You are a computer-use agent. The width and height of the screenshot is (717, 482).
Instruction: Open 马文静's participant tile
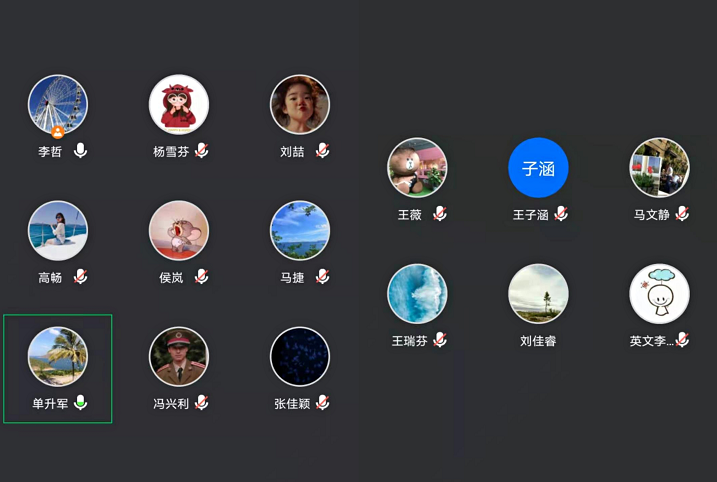[659, 168]
